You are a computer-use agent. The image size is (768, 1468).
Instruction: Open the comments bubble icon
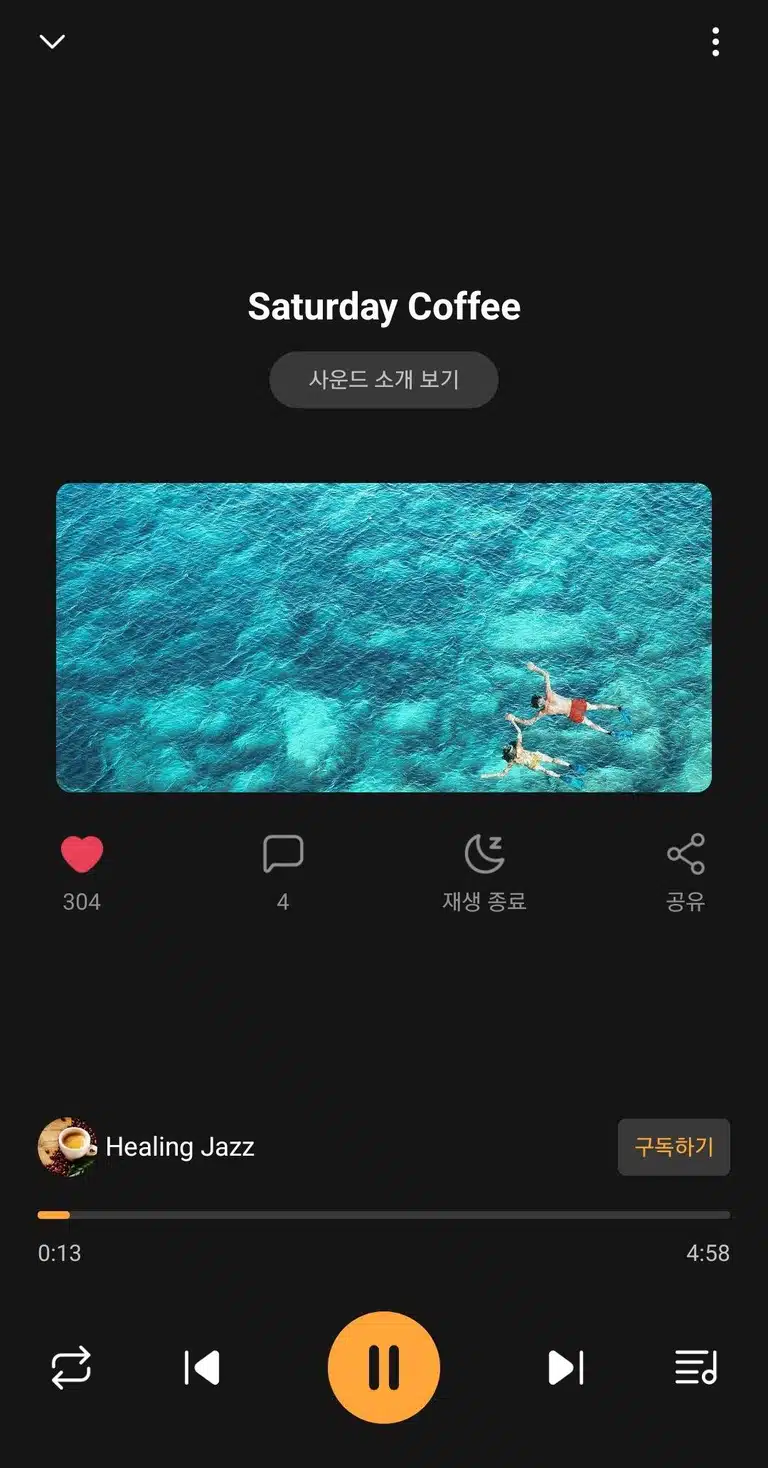tap(283, 855)
